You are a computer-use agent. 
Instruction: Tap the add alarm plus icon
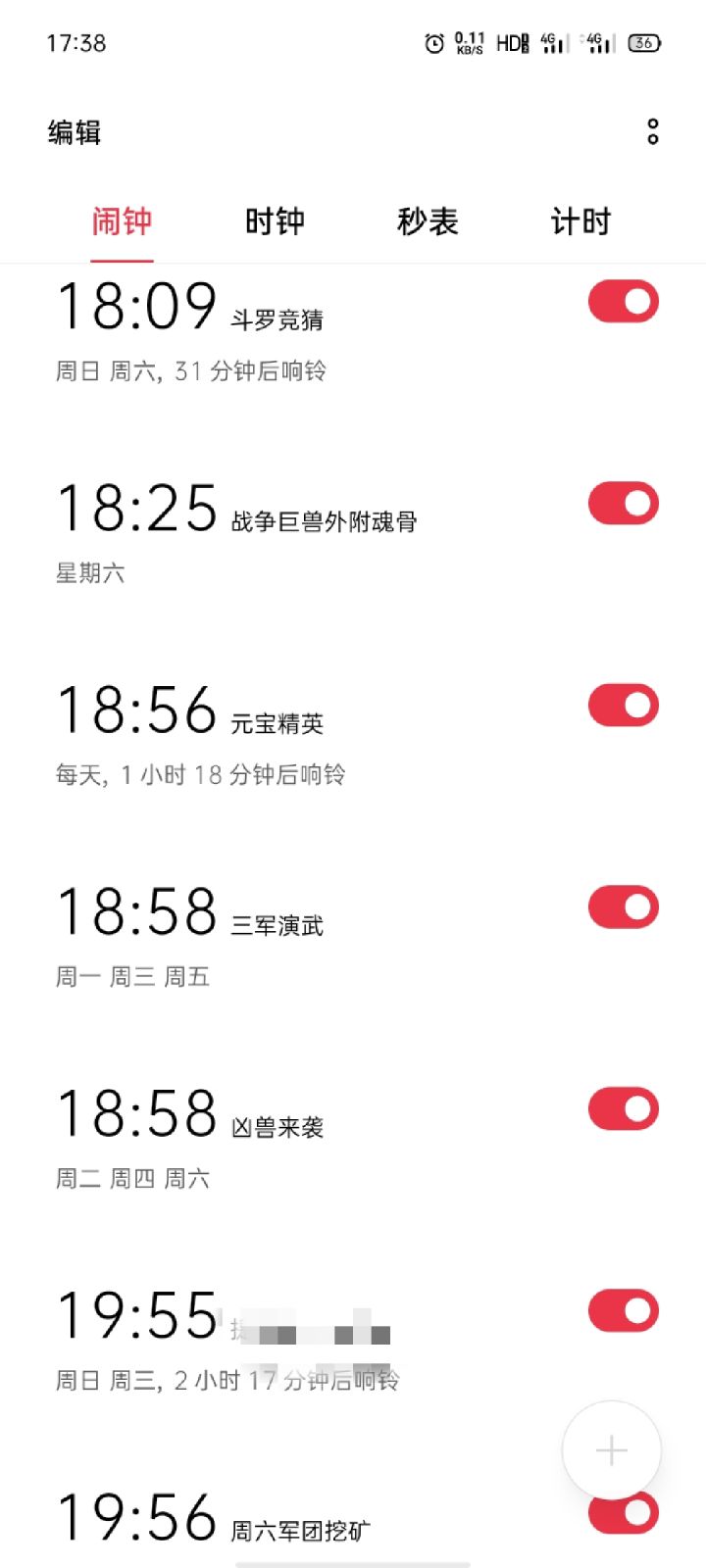click(x=610, y=1449)
